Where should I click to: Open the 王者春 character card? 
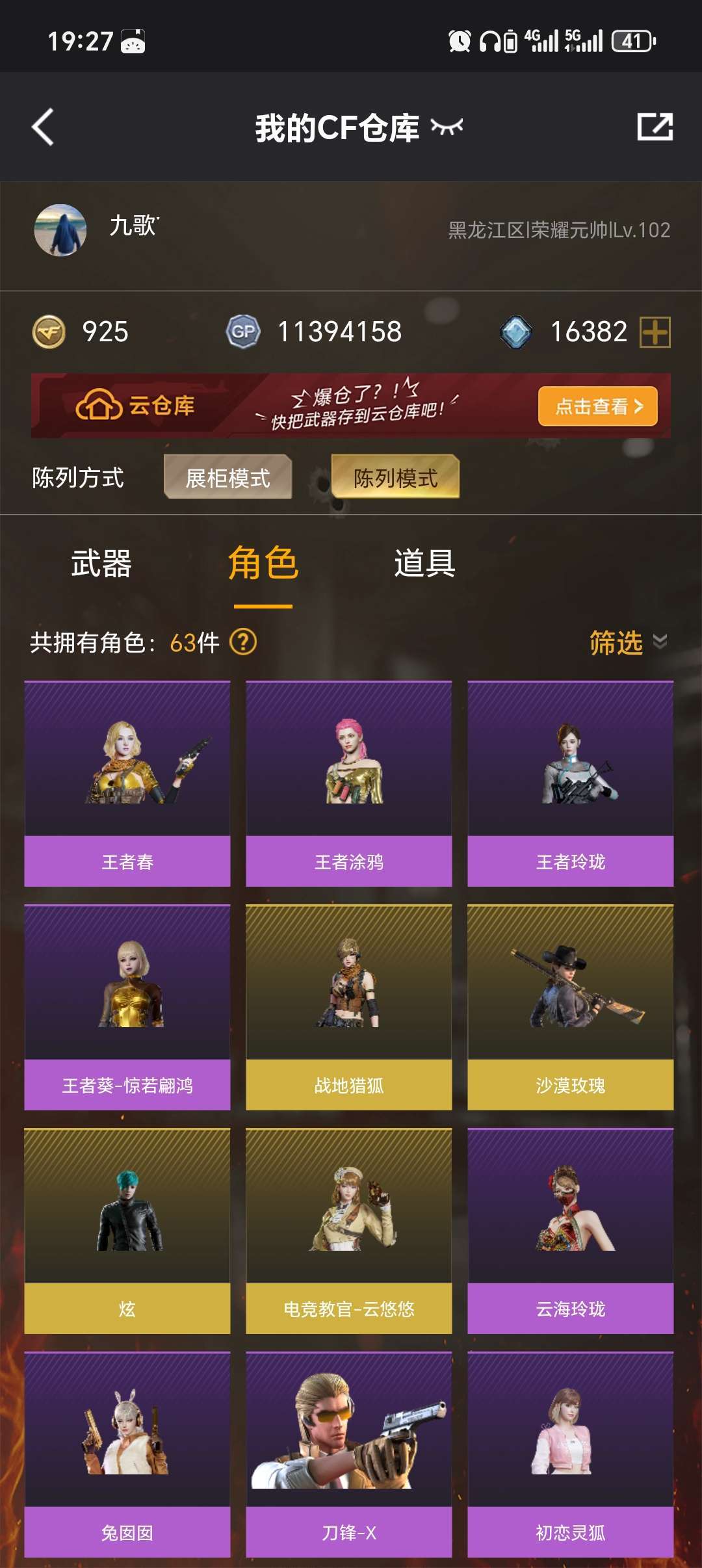[x=127, y=783]
